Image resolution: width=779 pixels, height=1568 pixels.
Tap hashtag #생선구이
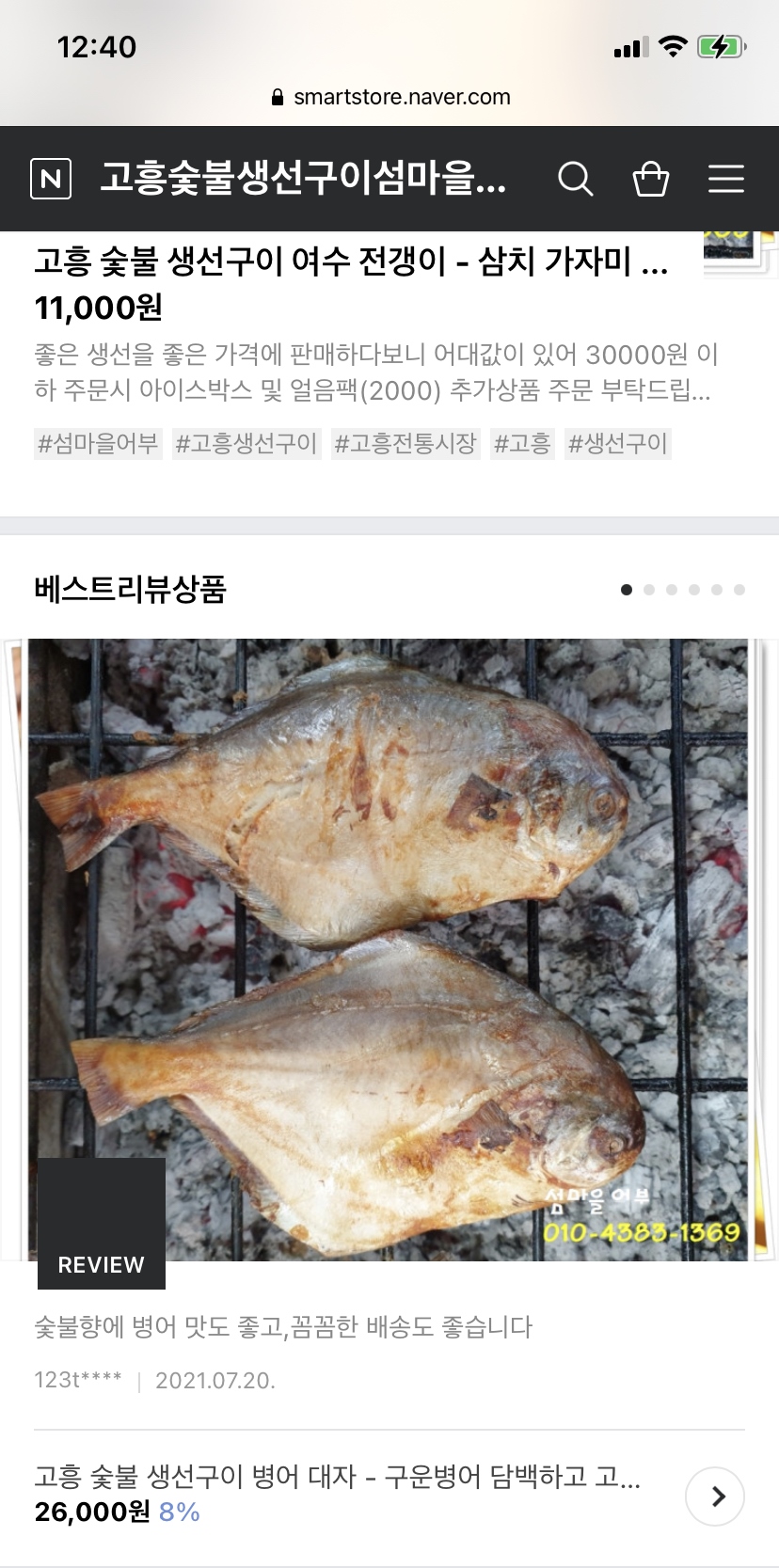pyautogui.click(x=618, y=443)
